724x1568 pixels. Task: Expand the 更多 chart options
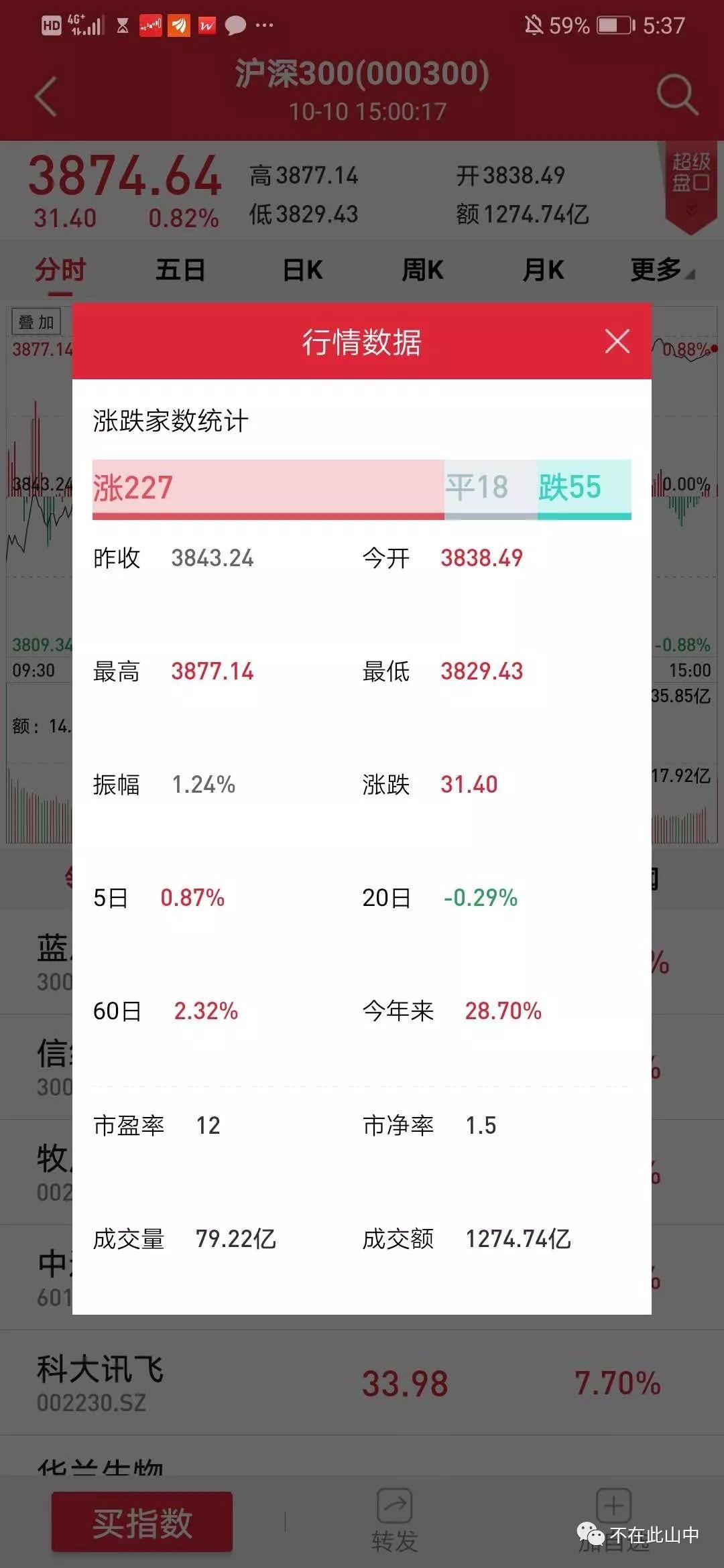point(661,270)
